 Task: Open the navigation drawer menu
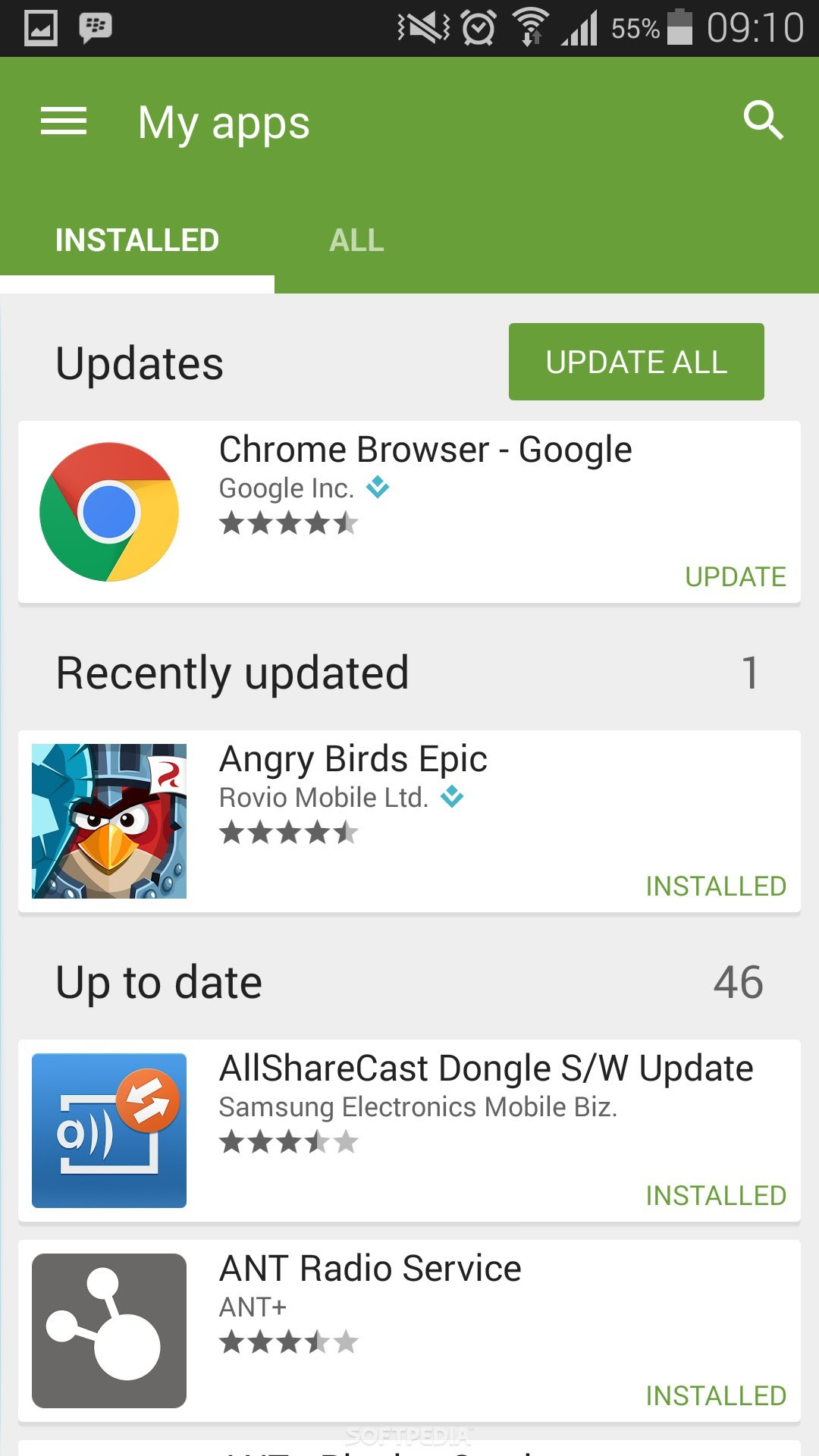click(64, 121)
